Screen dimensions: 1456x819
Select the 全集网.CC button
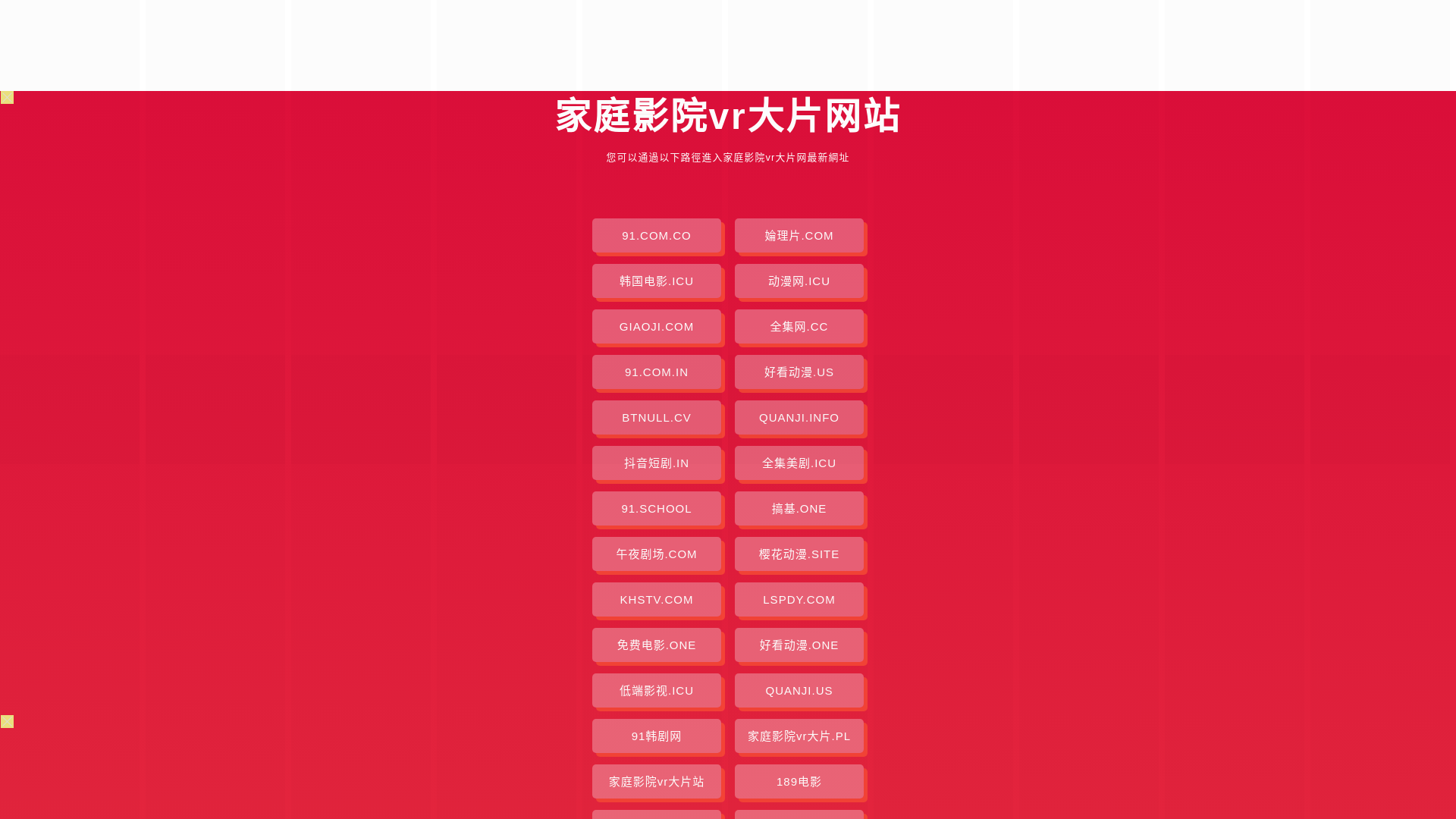(799, 327)
